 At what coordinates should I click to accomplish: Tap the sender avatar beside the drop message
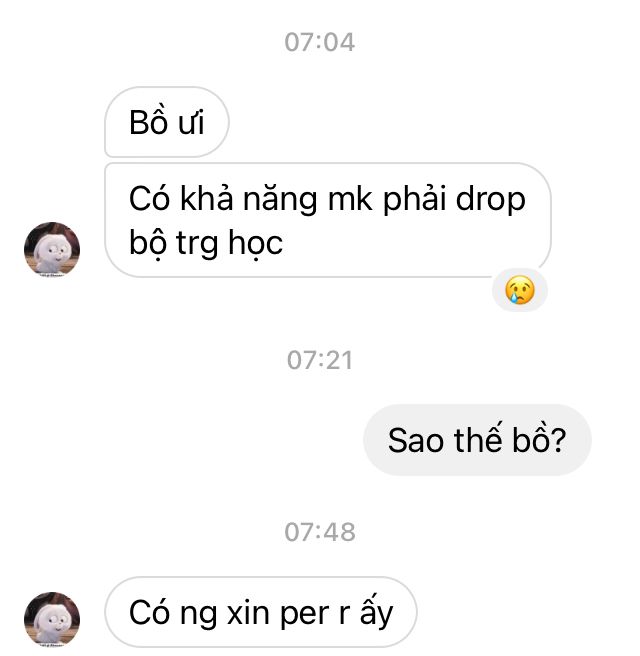[x=52, y=250]
